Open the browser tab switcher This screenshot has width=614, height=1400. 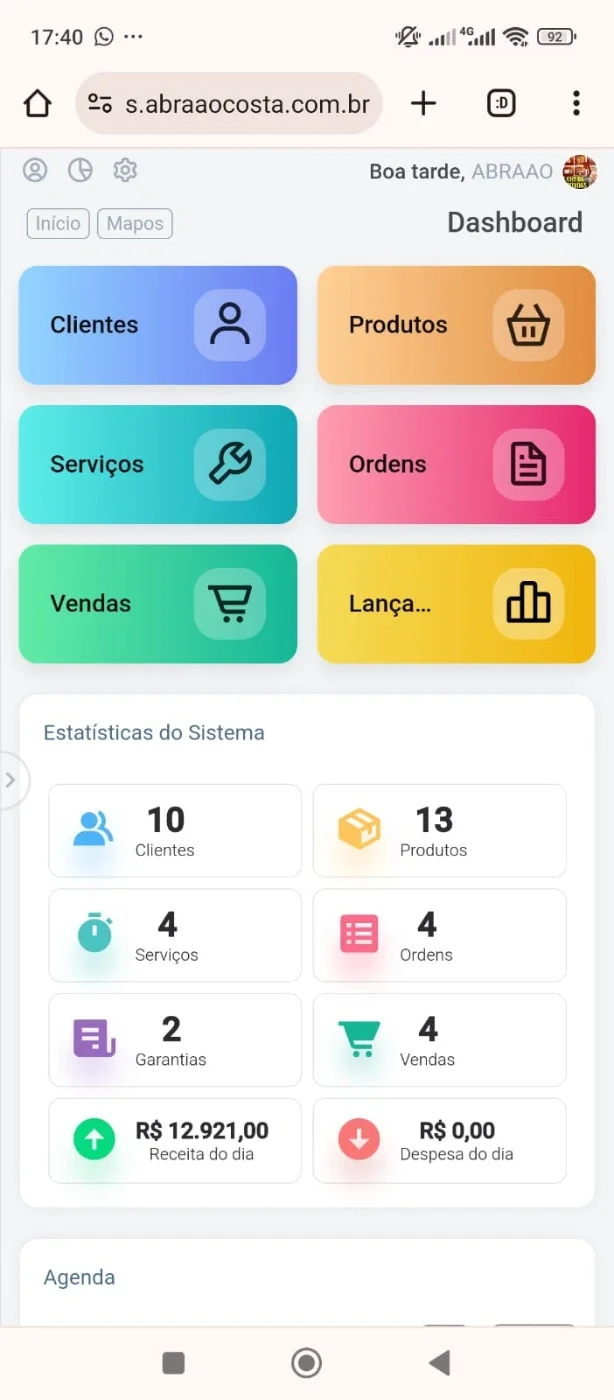pyautogui.click(x=501, y=103)
